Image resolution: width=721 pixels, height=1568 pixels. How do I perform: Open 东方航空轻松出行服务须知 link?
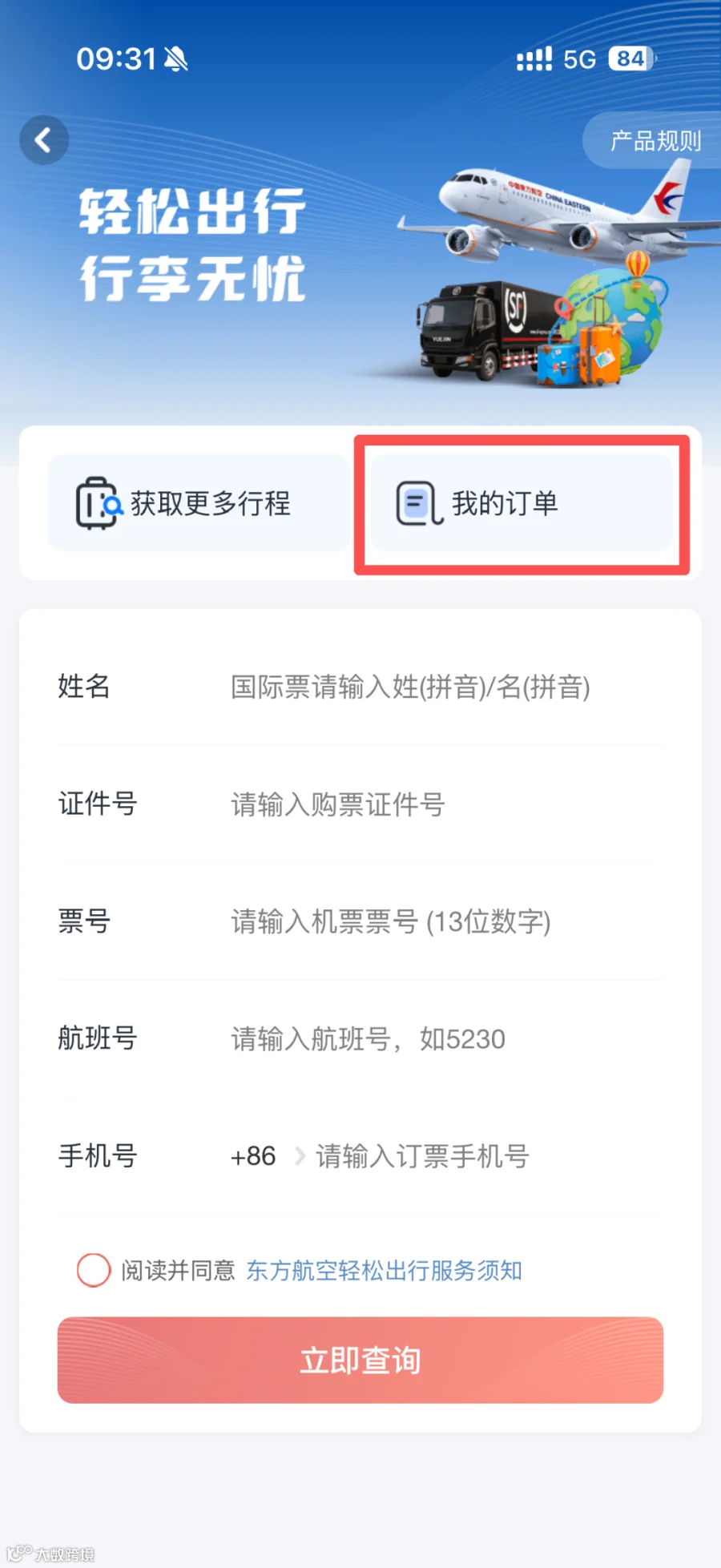click(x=384, y=1271)
